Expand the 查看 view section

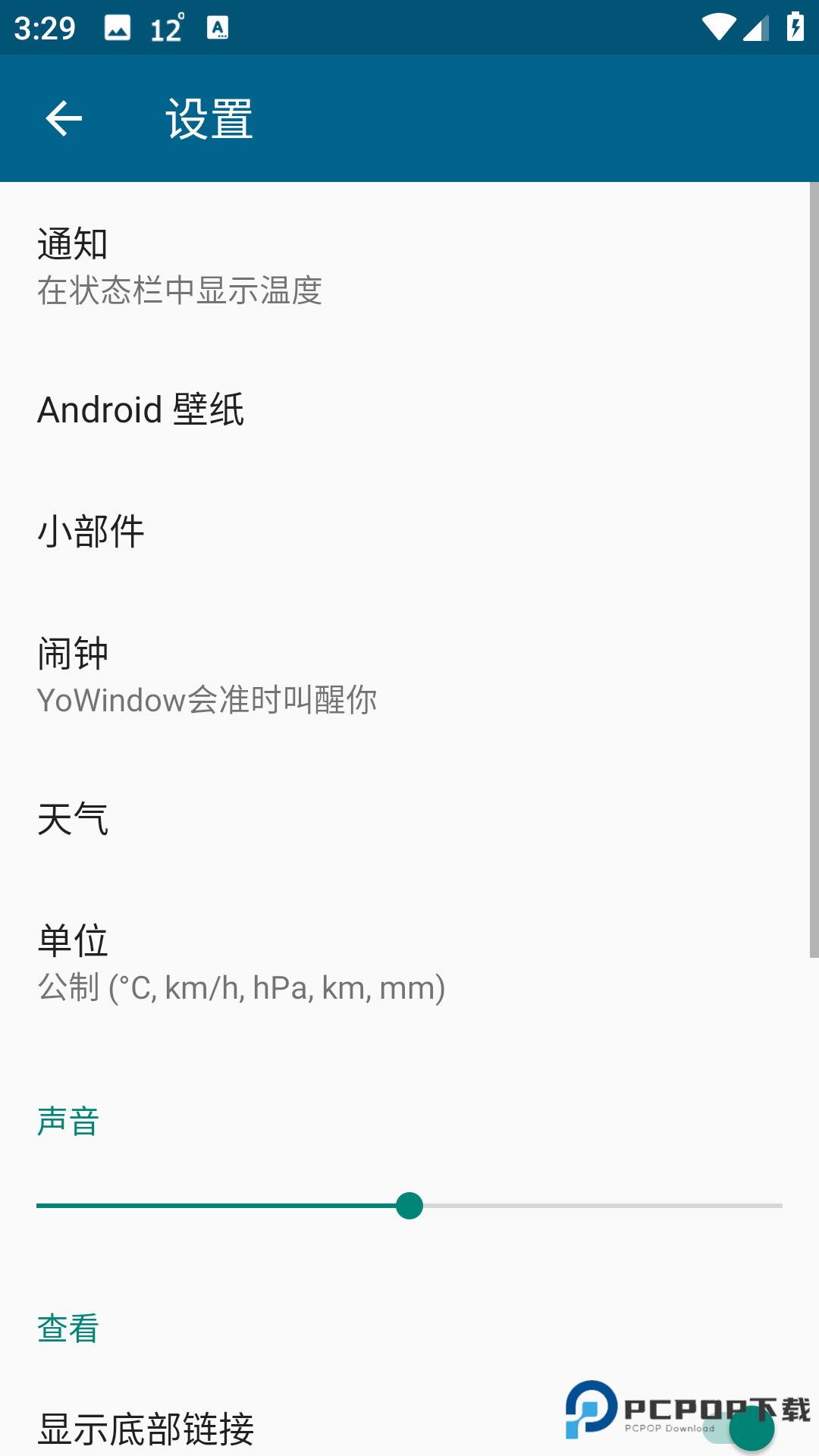coord(68,1327)
